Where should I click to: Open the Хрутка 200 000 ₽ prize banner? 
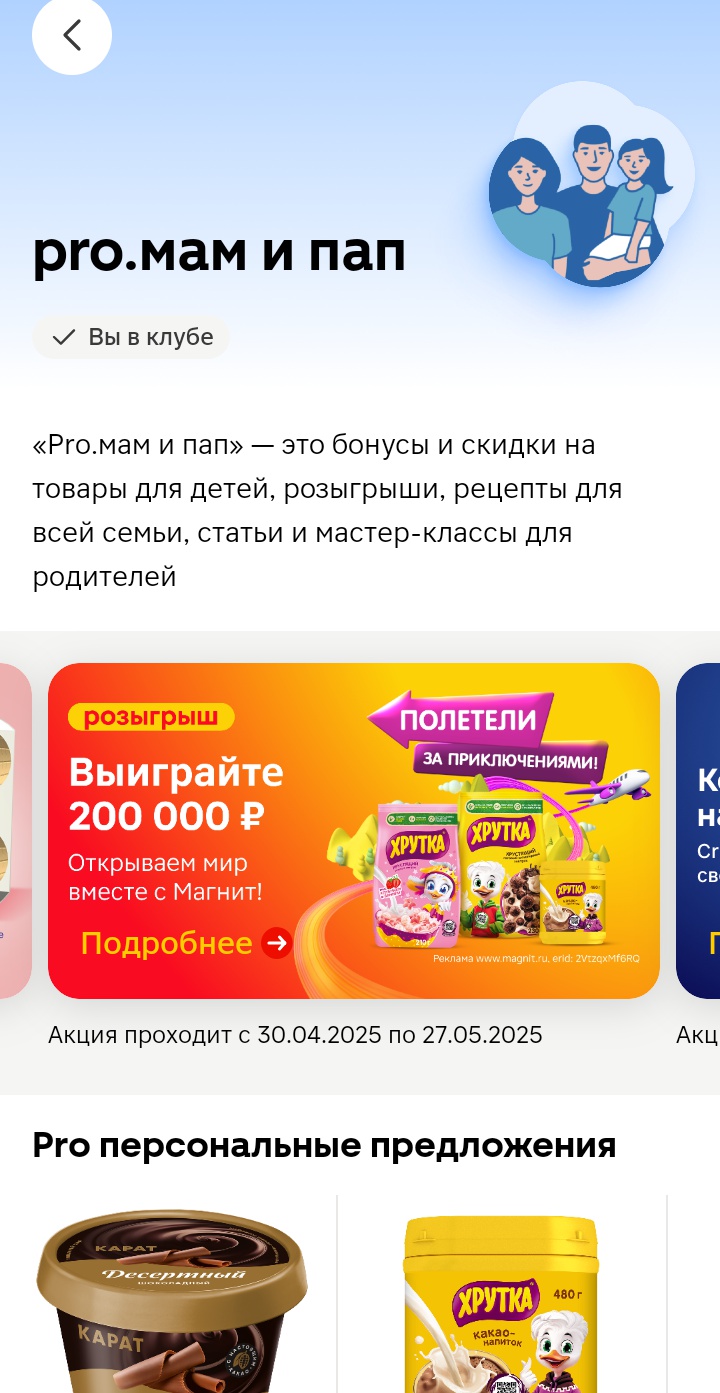[x=353, y=830]
